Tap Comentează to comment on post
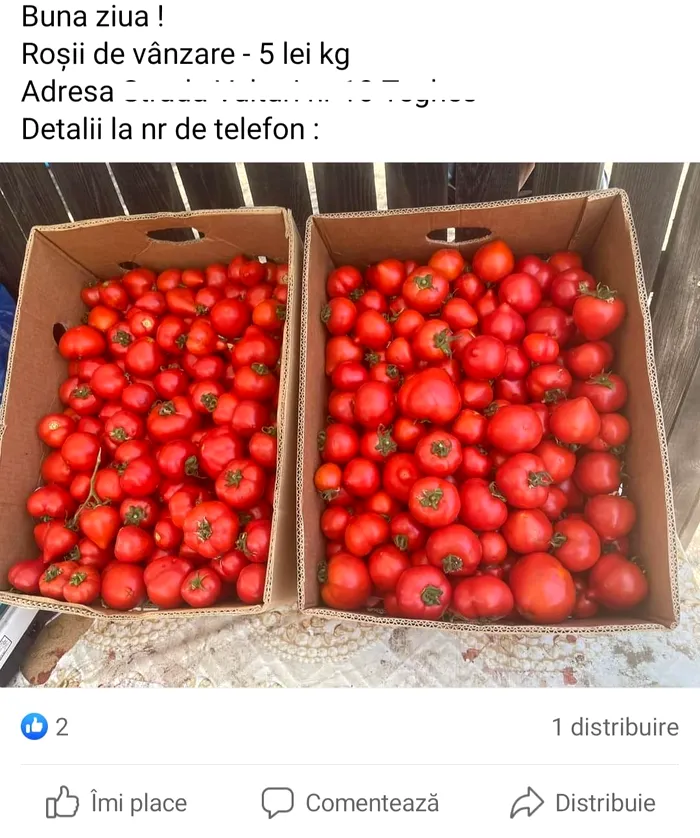This screenshot has width=700, height=838. click(350, 802)
